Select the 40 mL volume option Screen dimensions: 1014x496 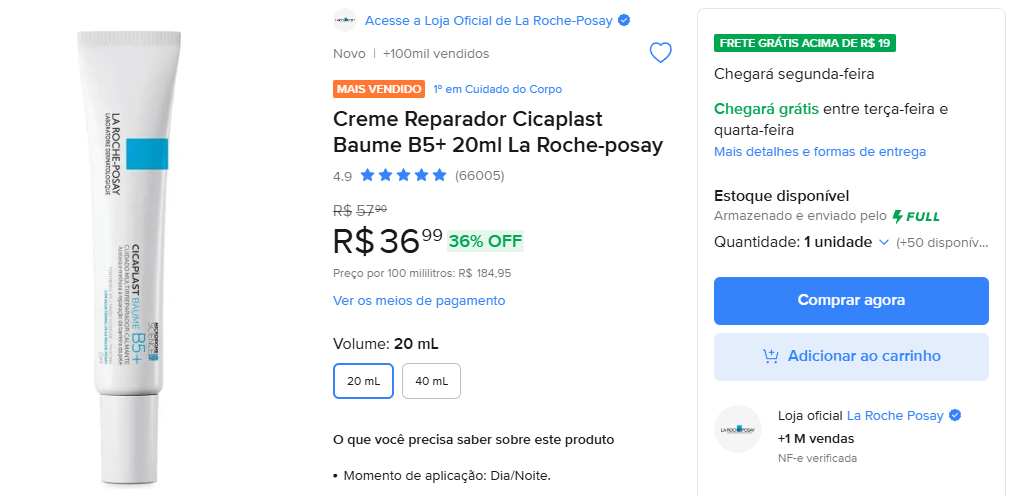431,381
